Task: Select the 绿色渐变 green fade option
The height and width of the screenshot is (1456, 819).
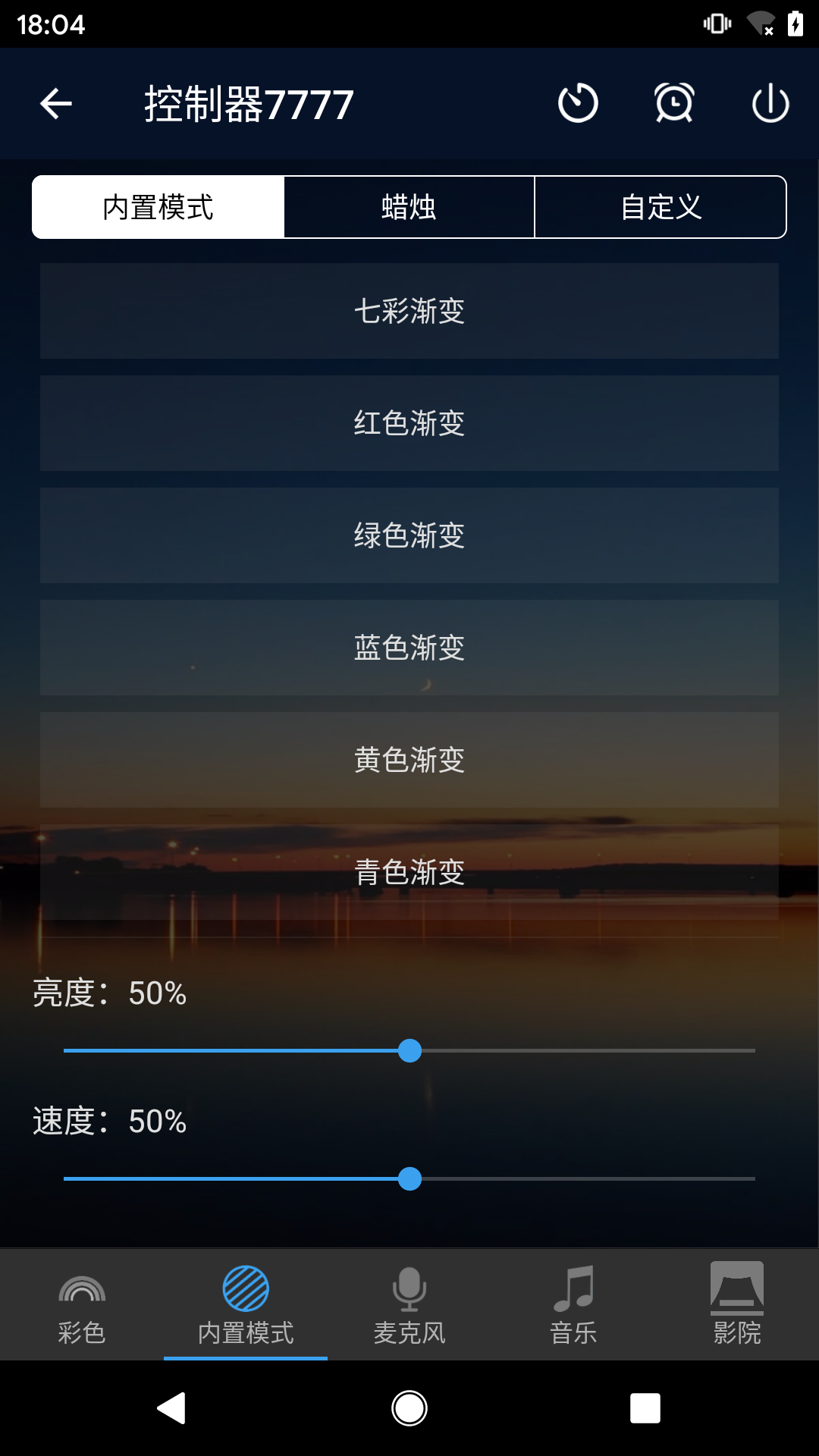Action: [409, 535]
